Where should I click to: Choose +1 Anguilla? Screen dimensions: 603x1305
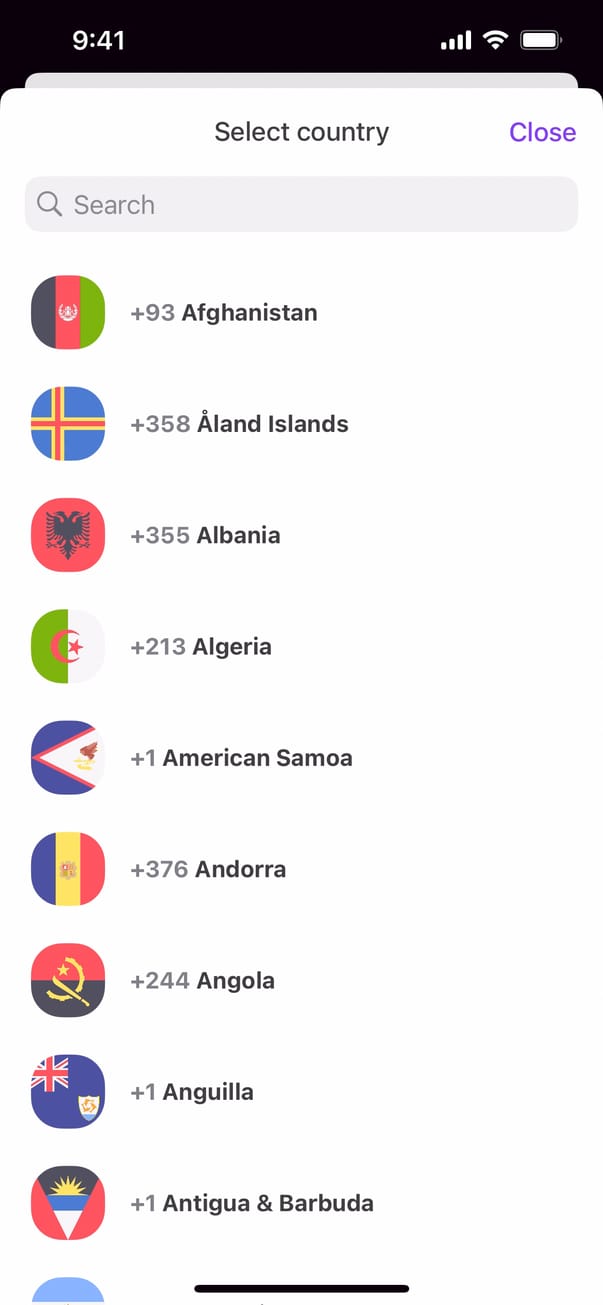point(192,1092)
